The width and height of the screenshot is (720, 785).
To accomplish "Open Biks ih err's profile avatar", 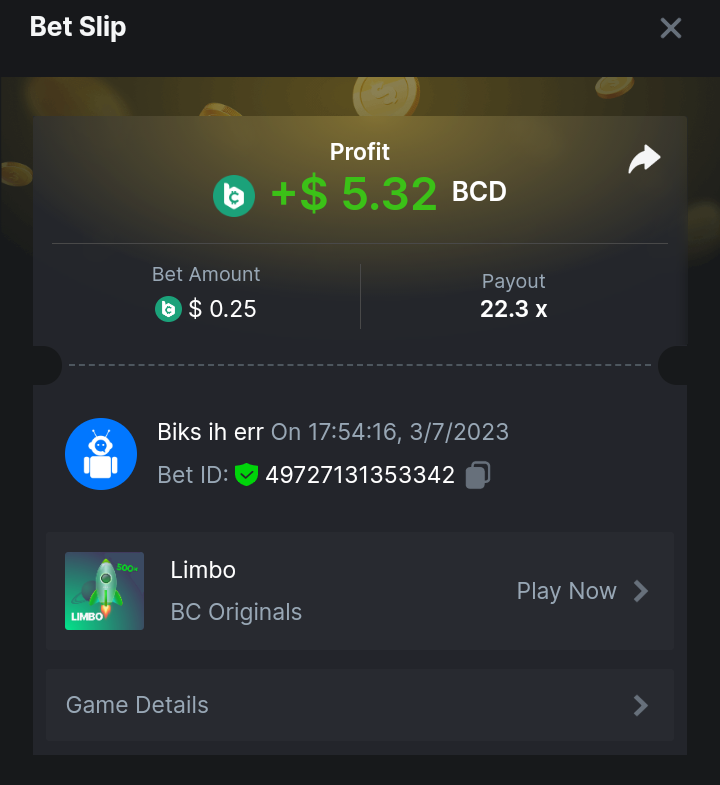I will tap(101, 454).
